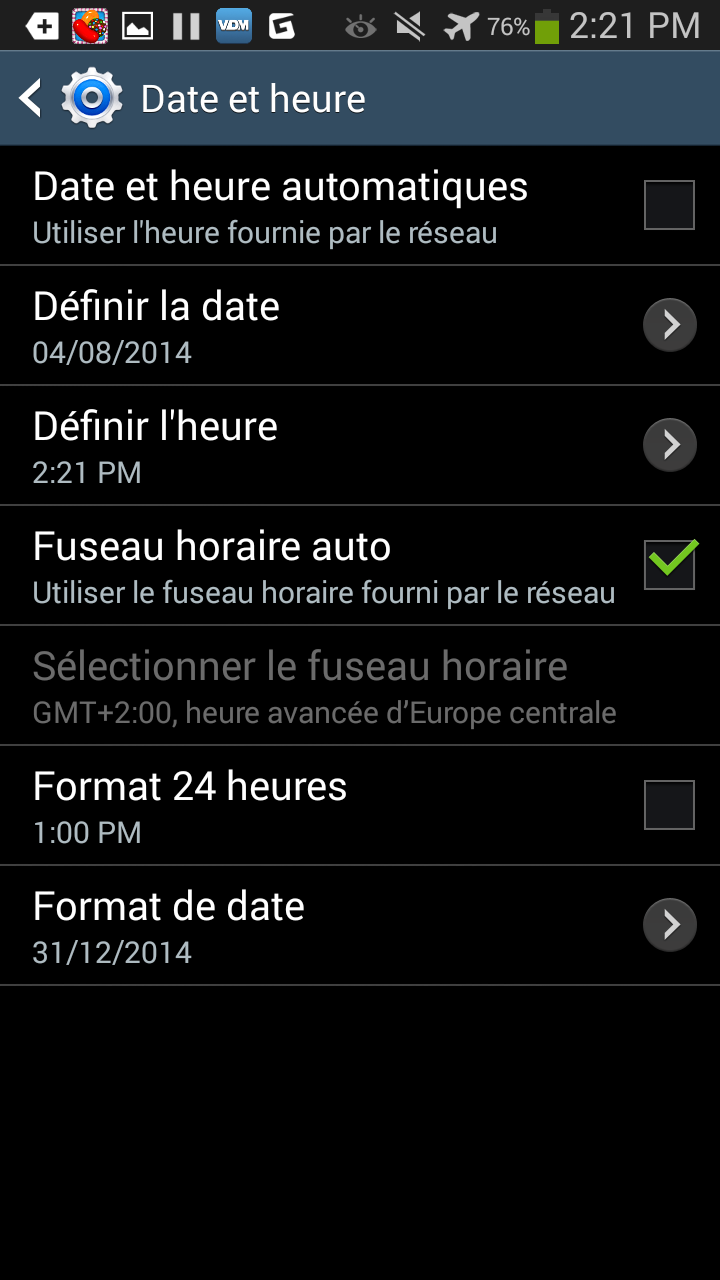Open Définir l'heure
The width and height of the screenshot is (720, 1280).
[360, 446]
